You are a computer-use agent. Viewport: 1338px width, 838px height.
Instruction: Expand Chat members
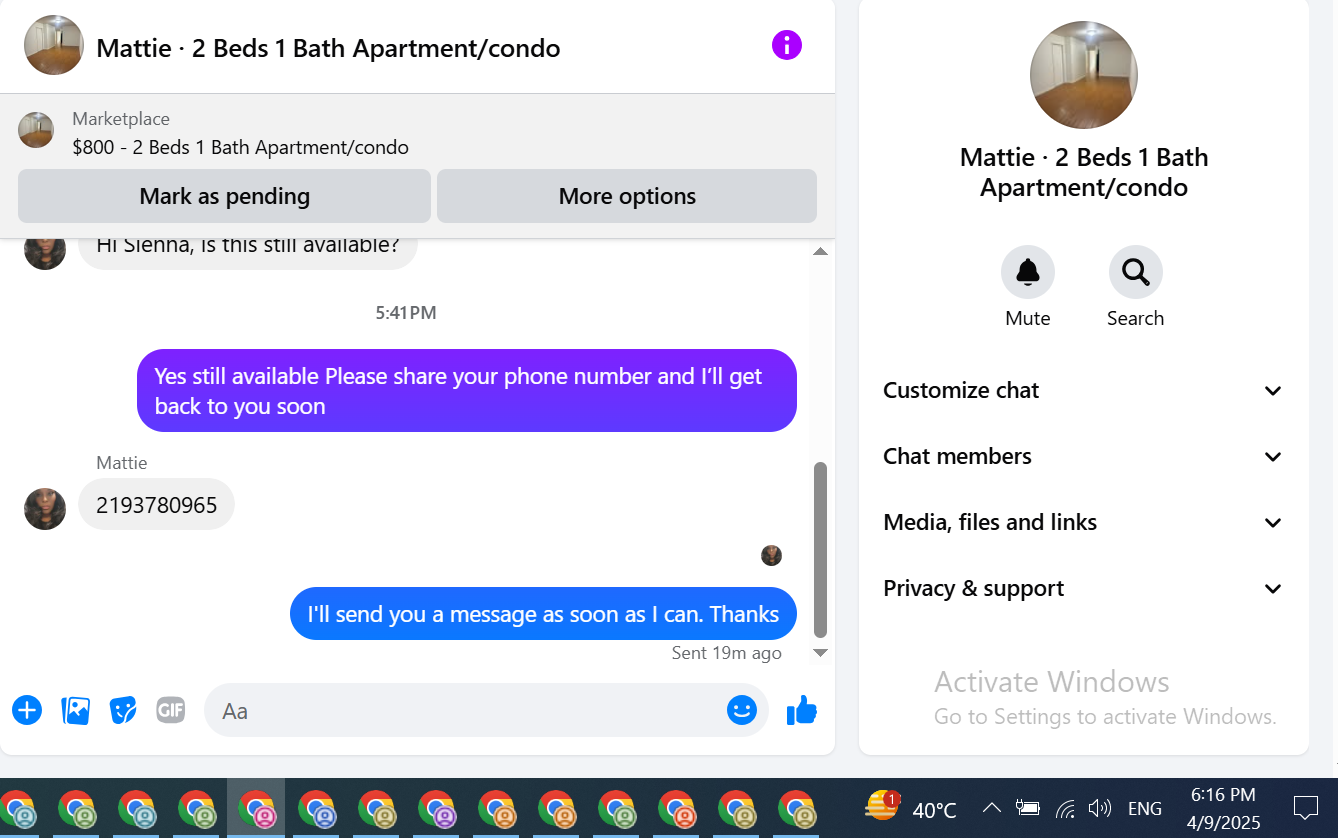point(1083,456)
